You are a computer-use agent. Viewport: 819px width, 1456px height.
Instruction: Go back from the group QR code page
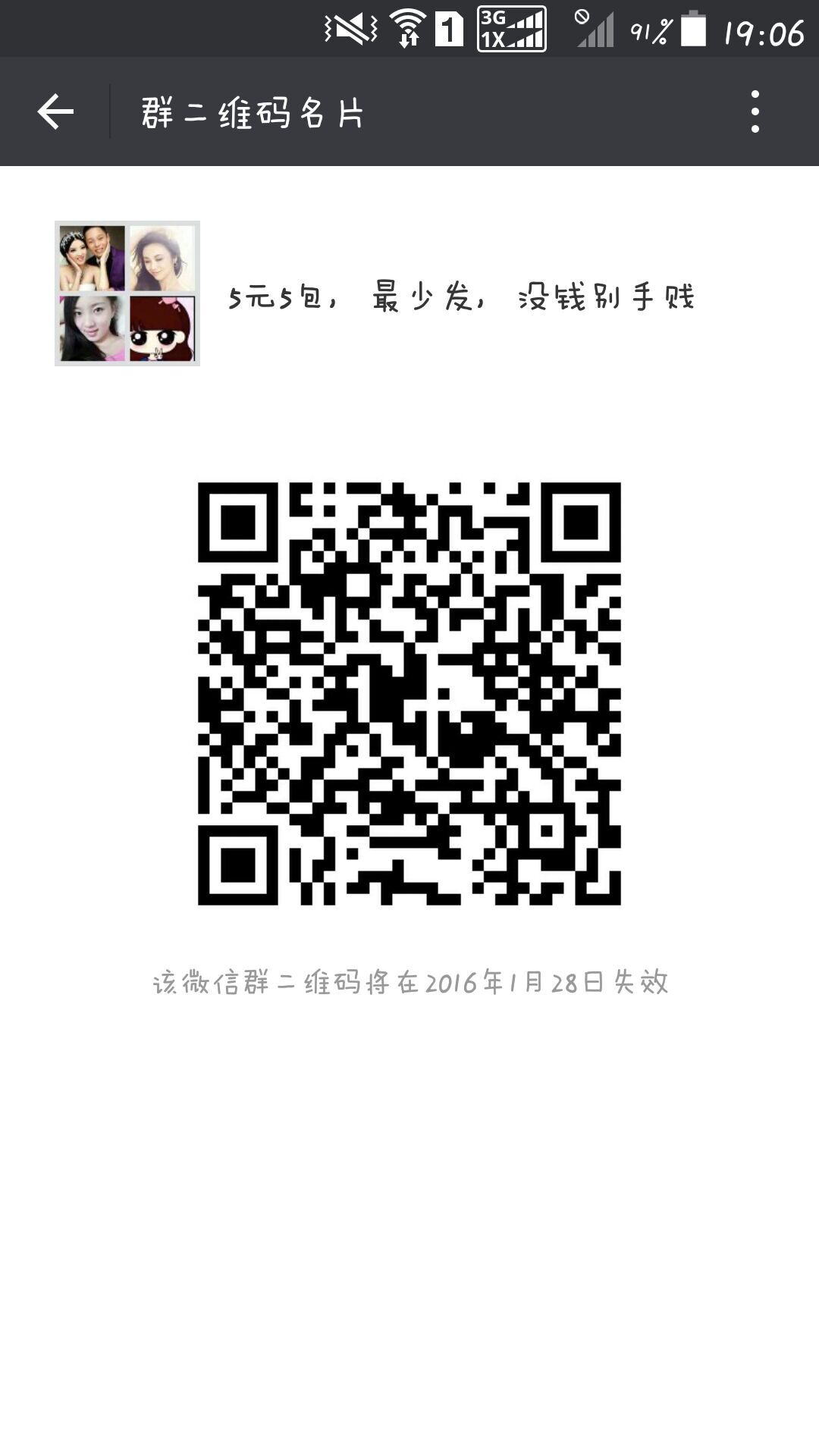55,111
